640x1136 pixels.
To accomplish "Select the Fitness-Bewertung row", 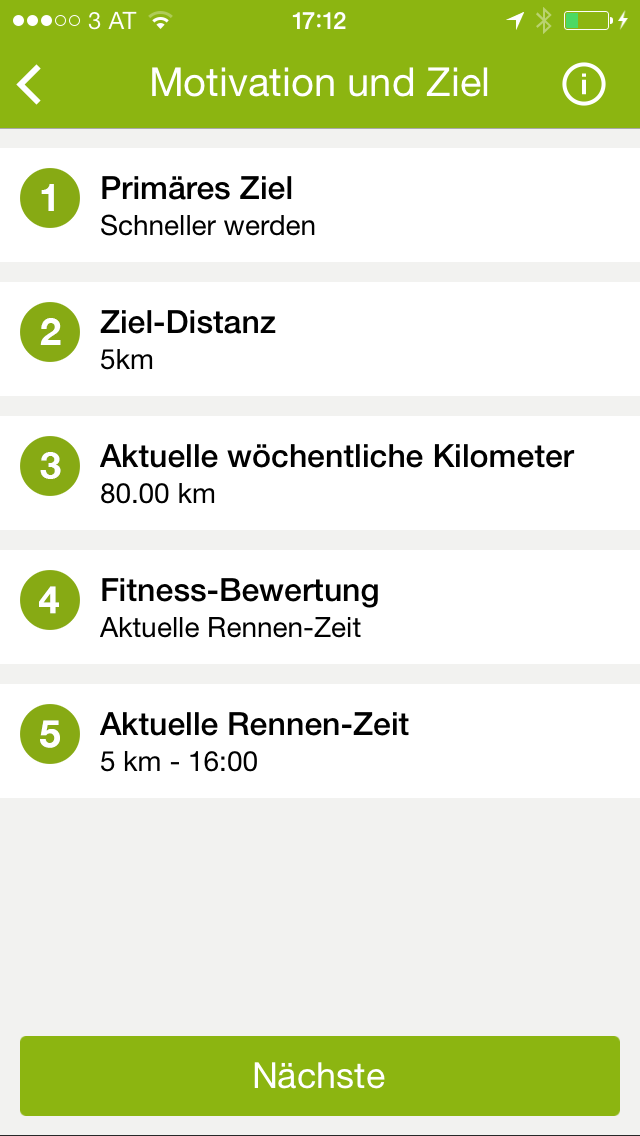I will [x=320, y=607].
